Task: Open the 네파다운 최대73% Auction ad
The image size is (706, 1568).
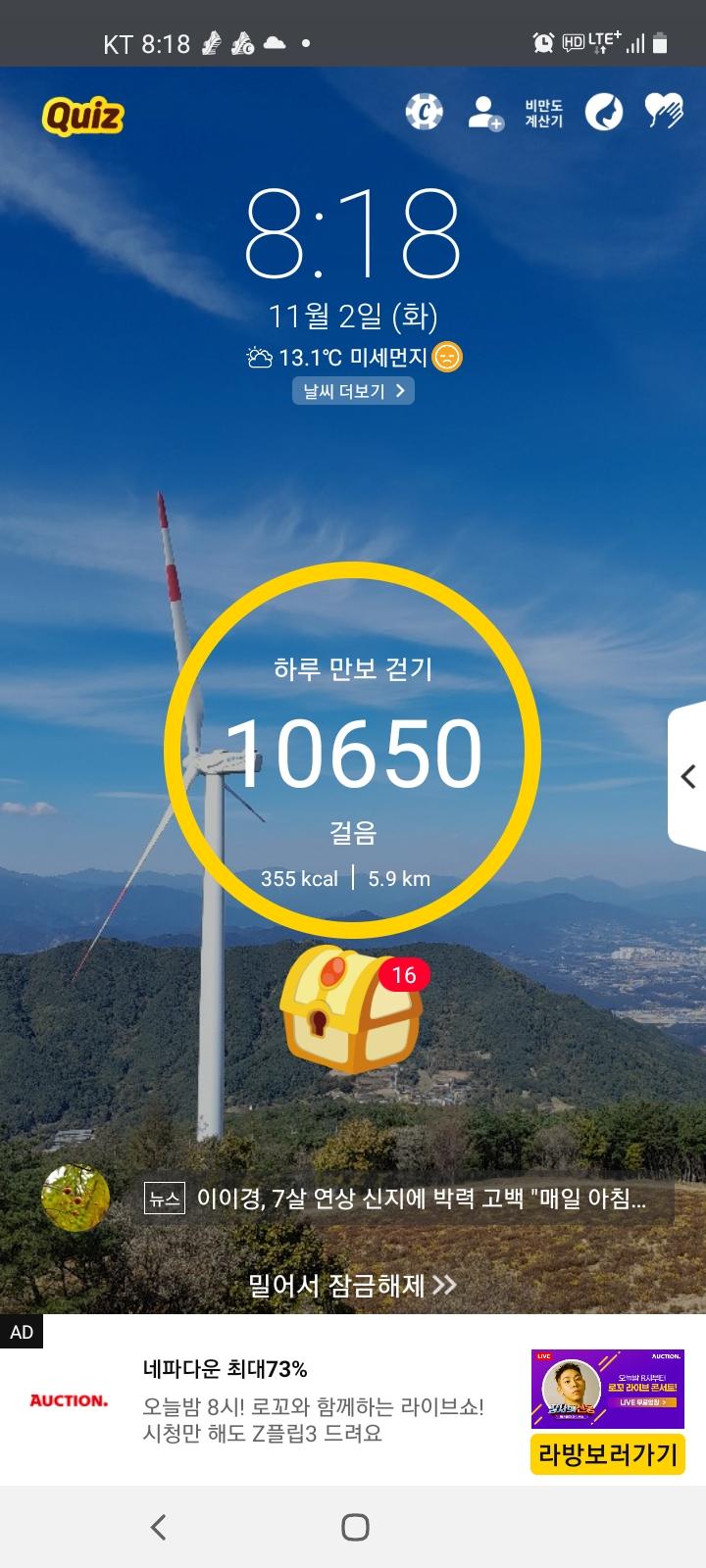Action: [314, 1400]
